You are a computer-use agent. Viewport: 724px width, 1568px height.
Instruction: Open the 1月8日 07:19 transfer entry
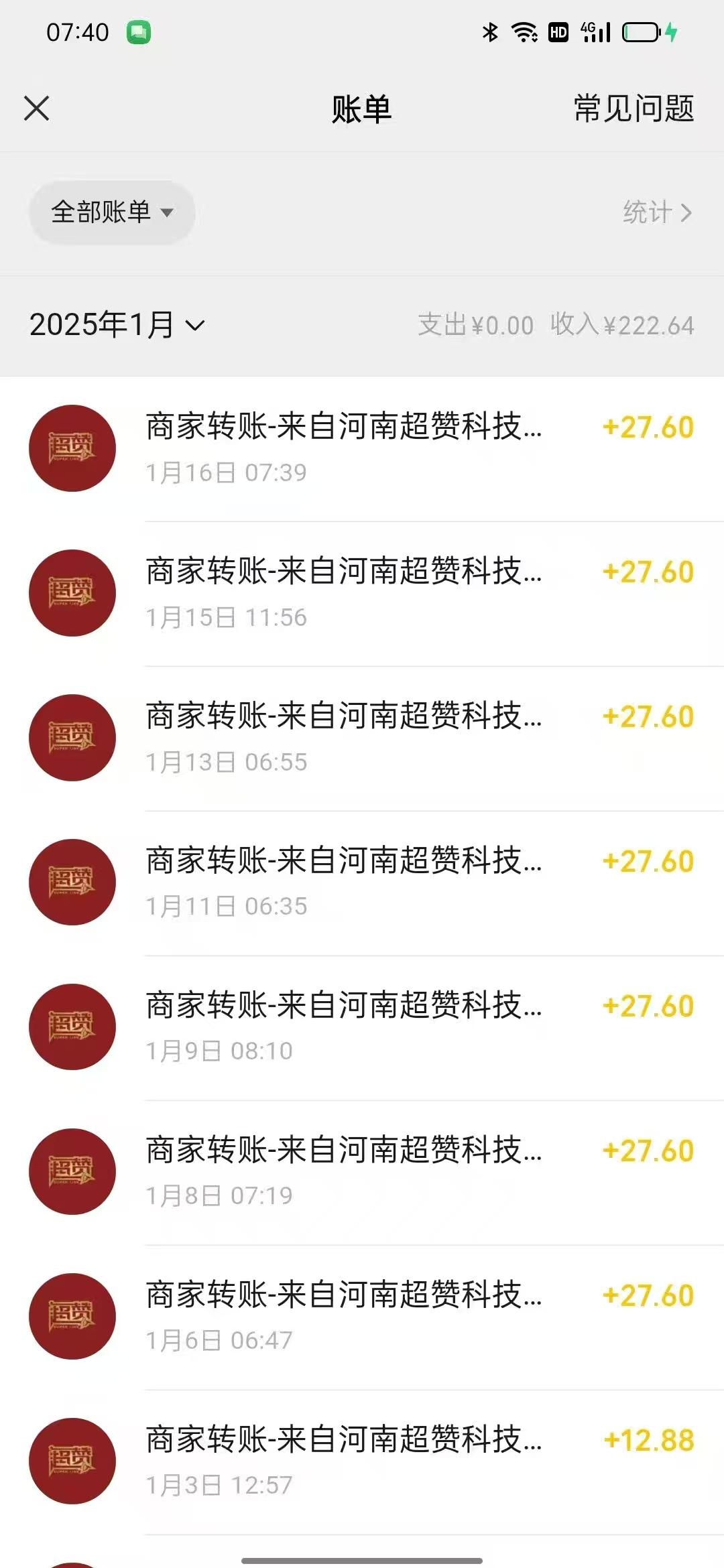tap(362, 1173)
